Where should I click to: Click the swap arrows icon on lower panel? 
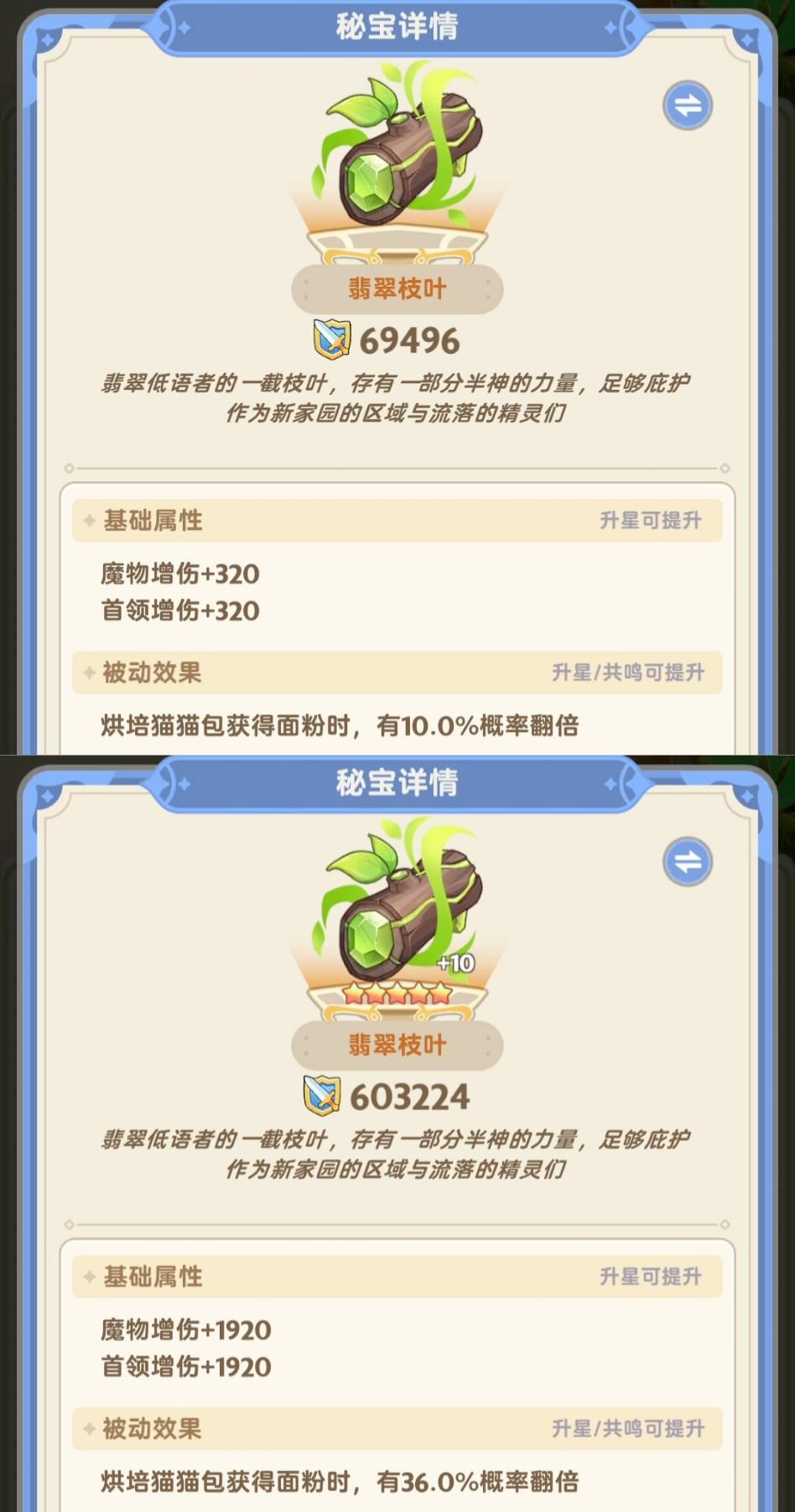687,860
